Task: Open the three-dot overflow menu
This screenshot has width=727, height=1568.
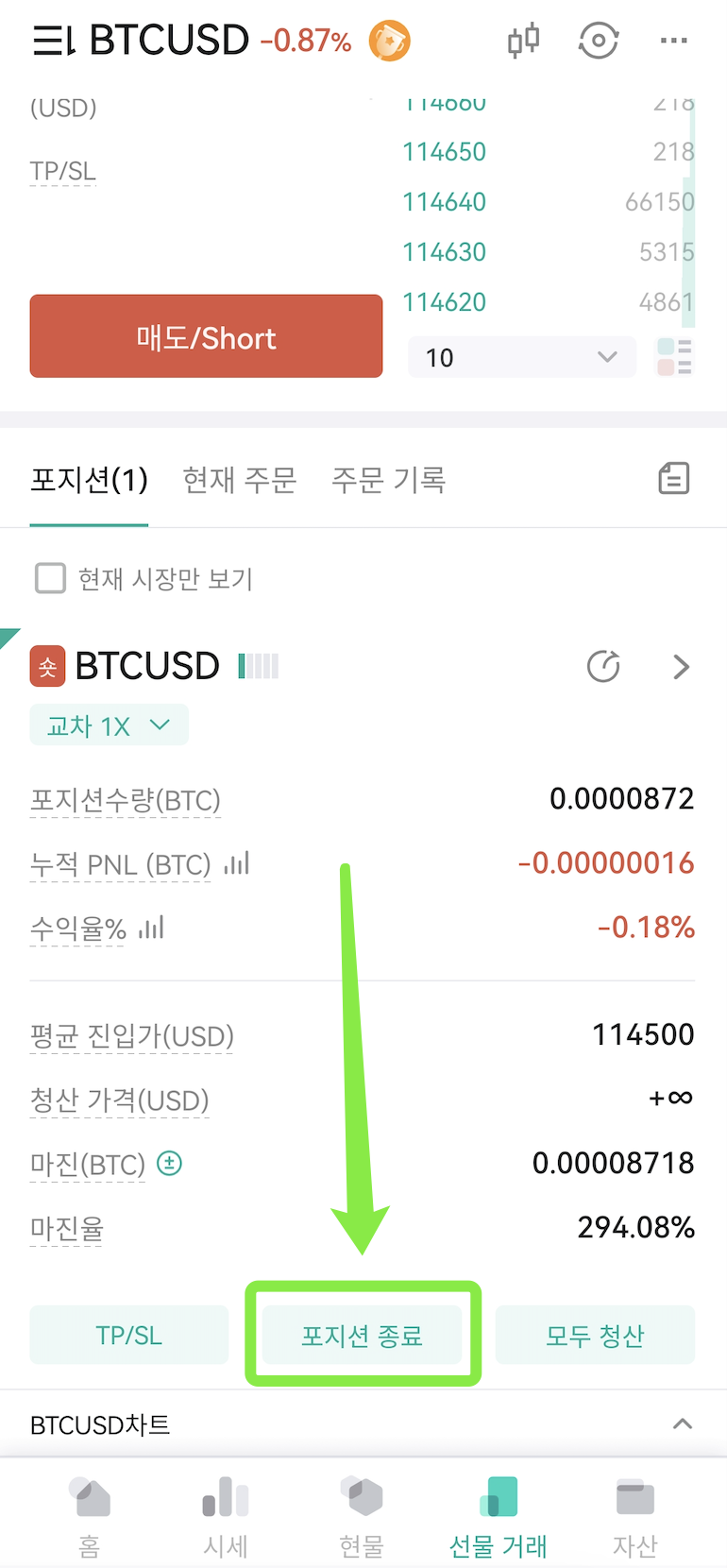Action: 674,41
